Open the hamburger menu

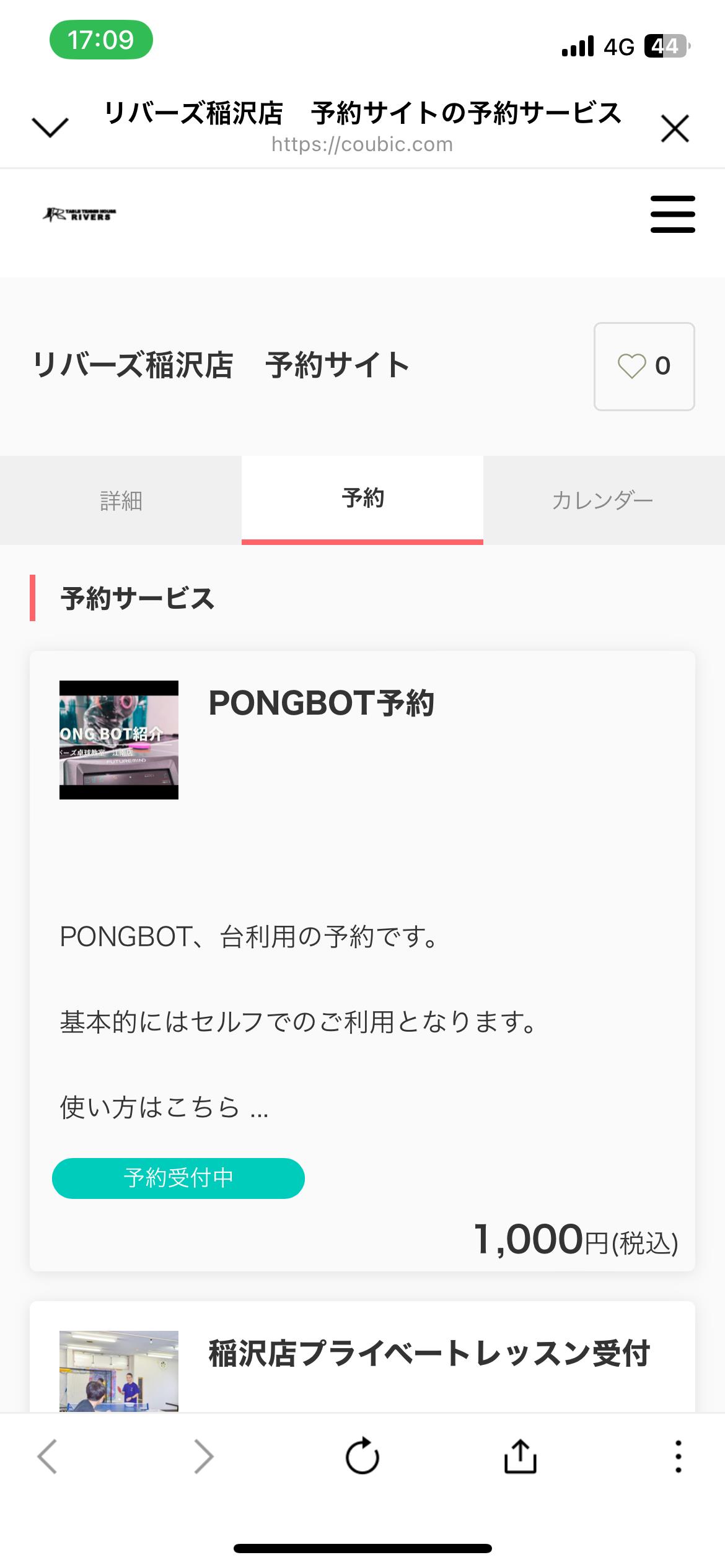tap(672, 214)
